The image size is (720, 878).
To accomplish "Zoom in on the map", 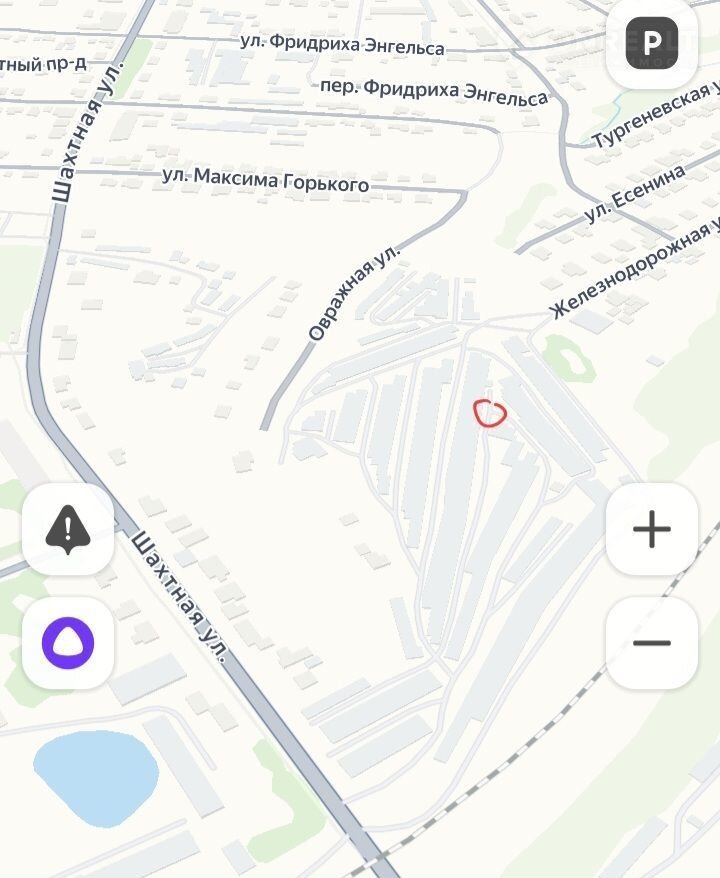I will click(x=651, y=529).
